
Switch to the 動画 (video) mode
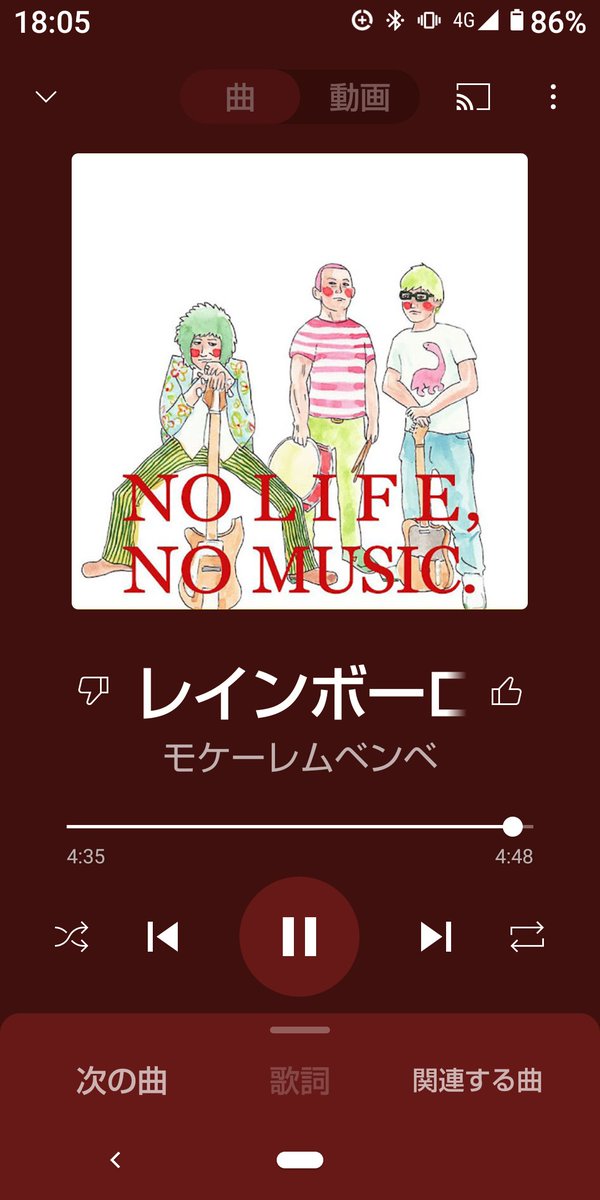(359, 97)
